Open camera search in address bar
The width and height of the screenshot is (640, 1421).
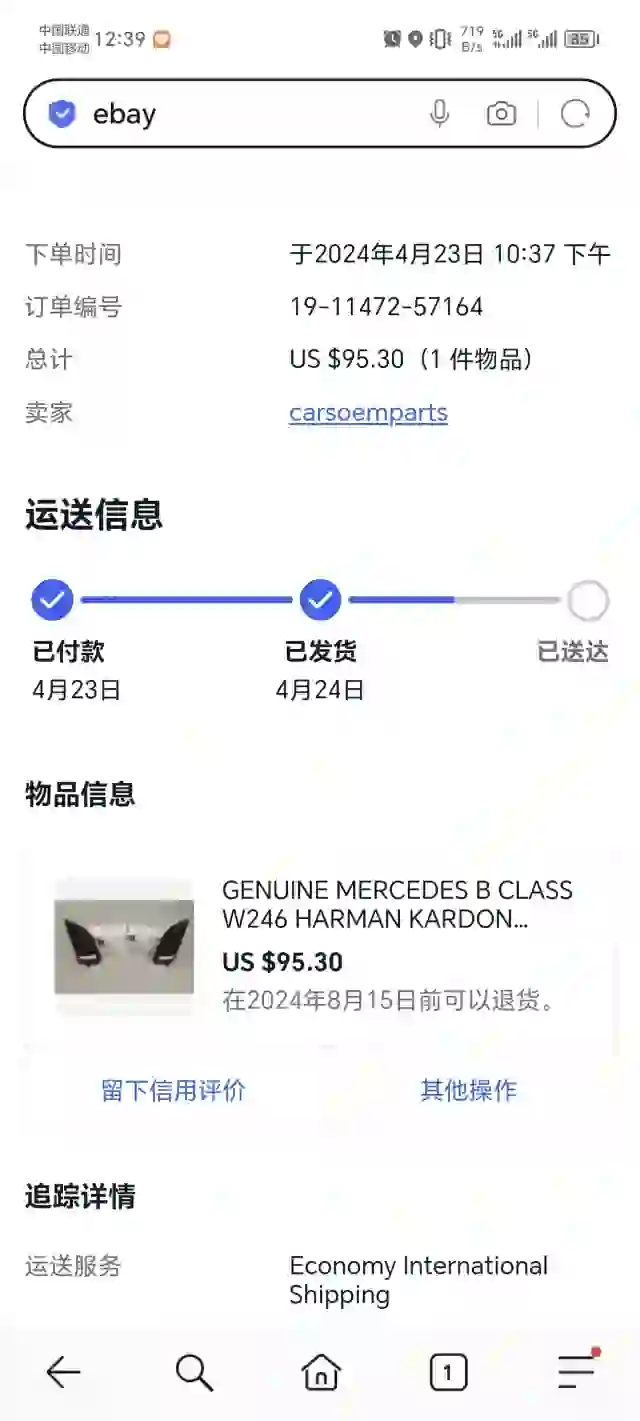(x=501, y=114)
